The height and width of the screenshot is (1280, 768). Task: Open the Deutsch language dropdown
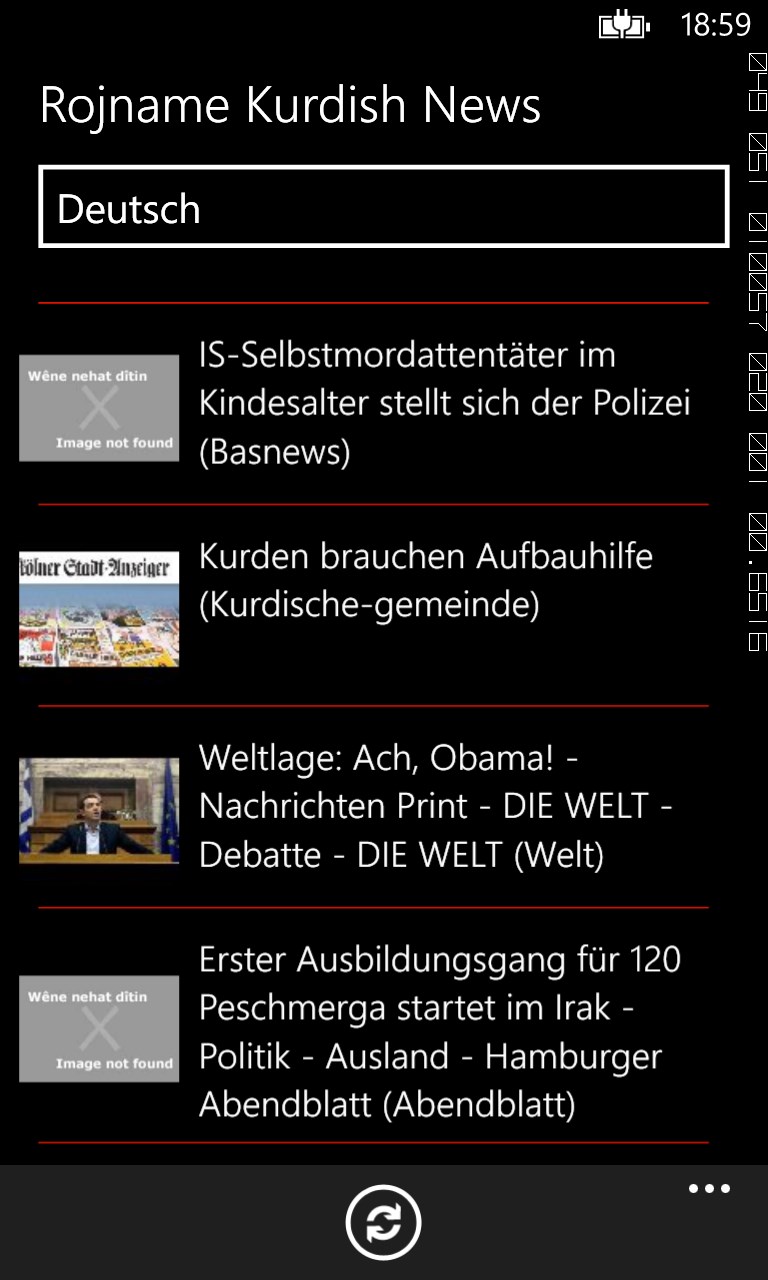pyautogui.click(x=383, y=207)
